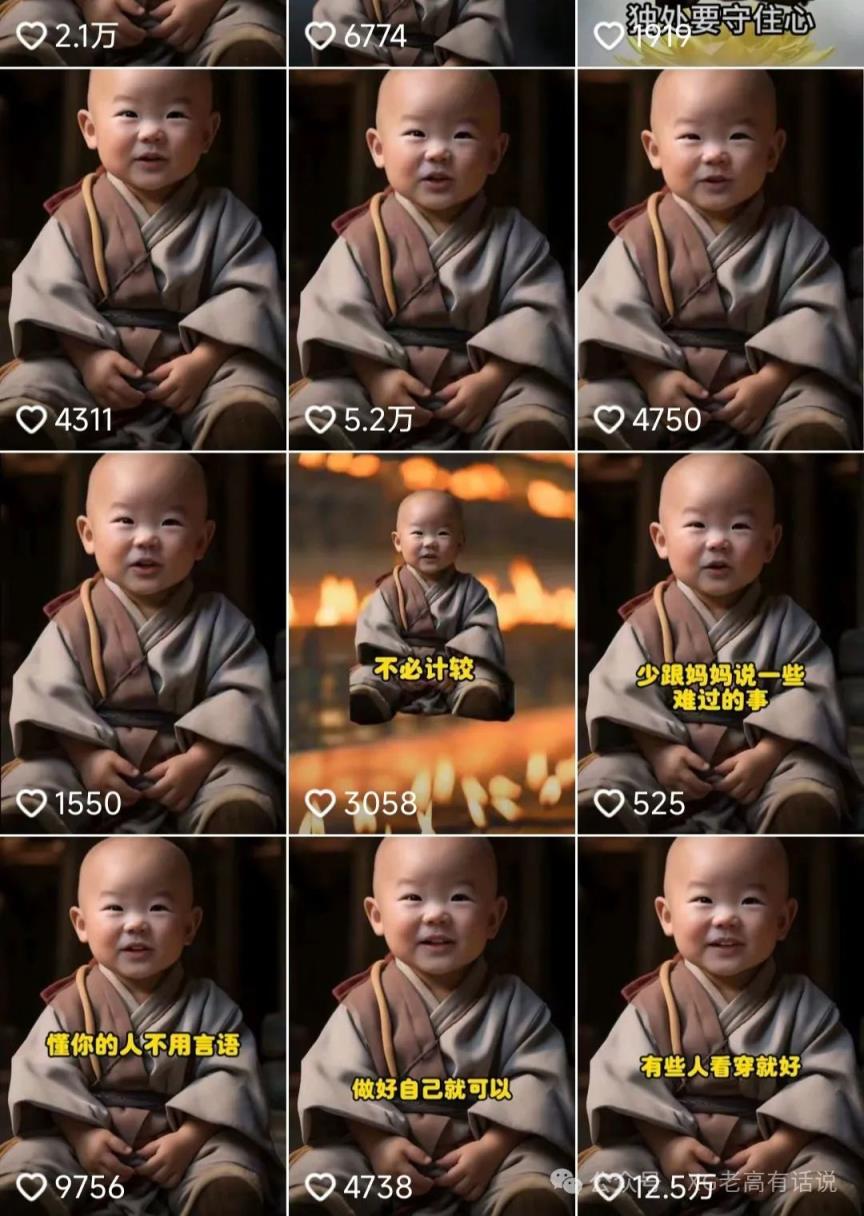864x1216 pixels.
Task: Open the video tile with 6774 likes
Action: (431, 30)
